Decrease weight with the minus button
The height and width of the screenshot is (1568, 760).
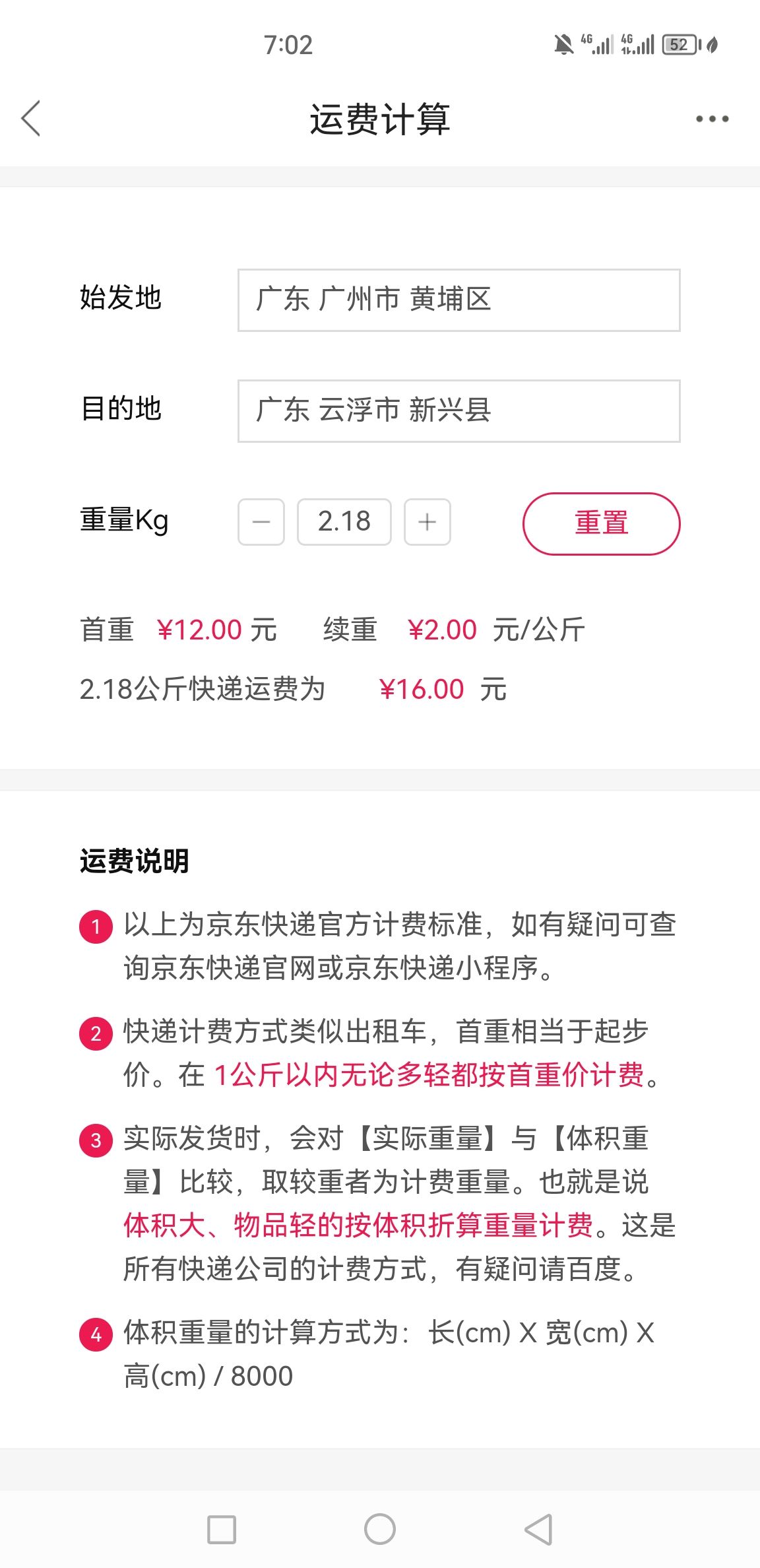[261, 522]
